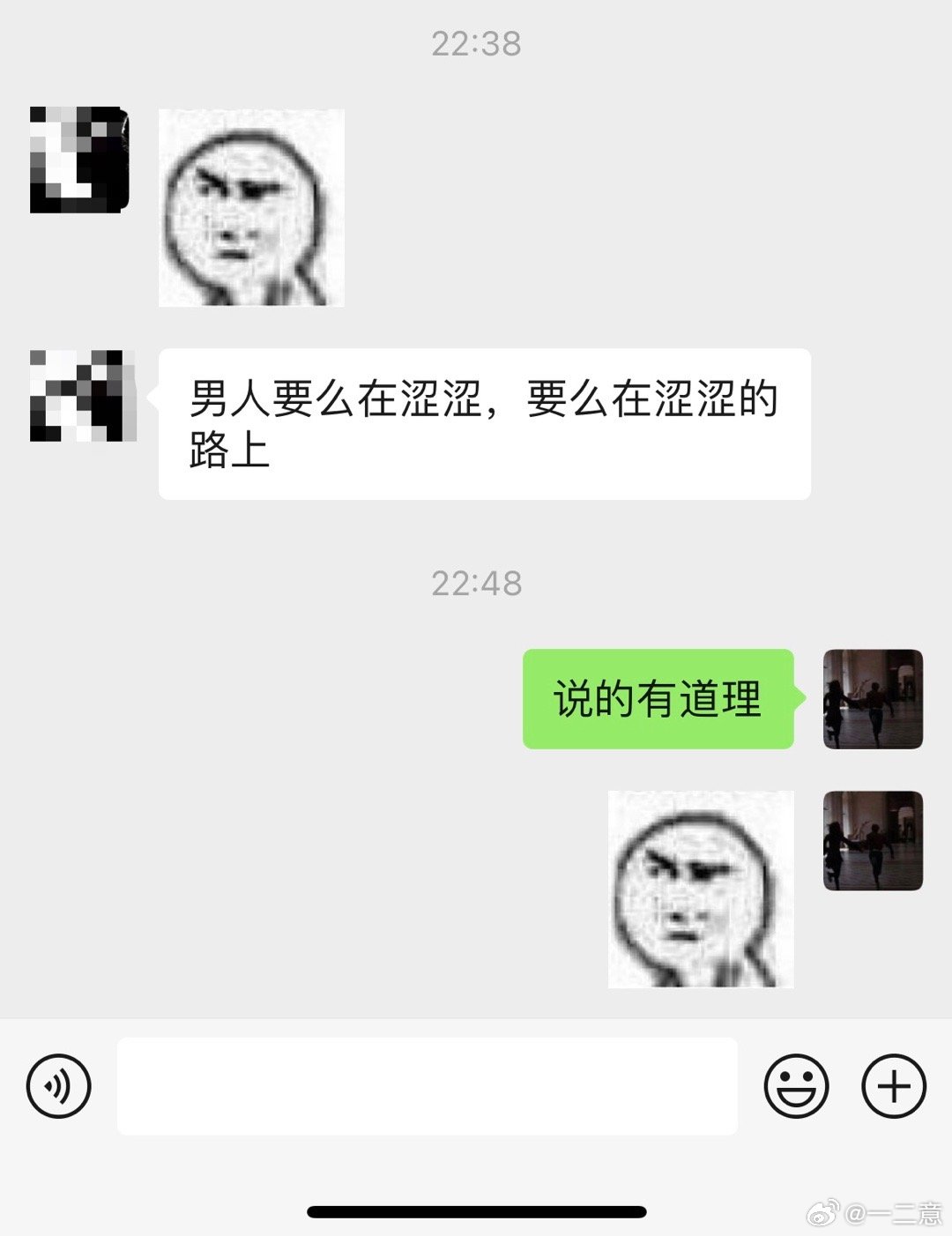Open the emoji sticker panel
The width and height of the screenshot is (952, 1236).
pyautogui.click(x=796, y=1085)
